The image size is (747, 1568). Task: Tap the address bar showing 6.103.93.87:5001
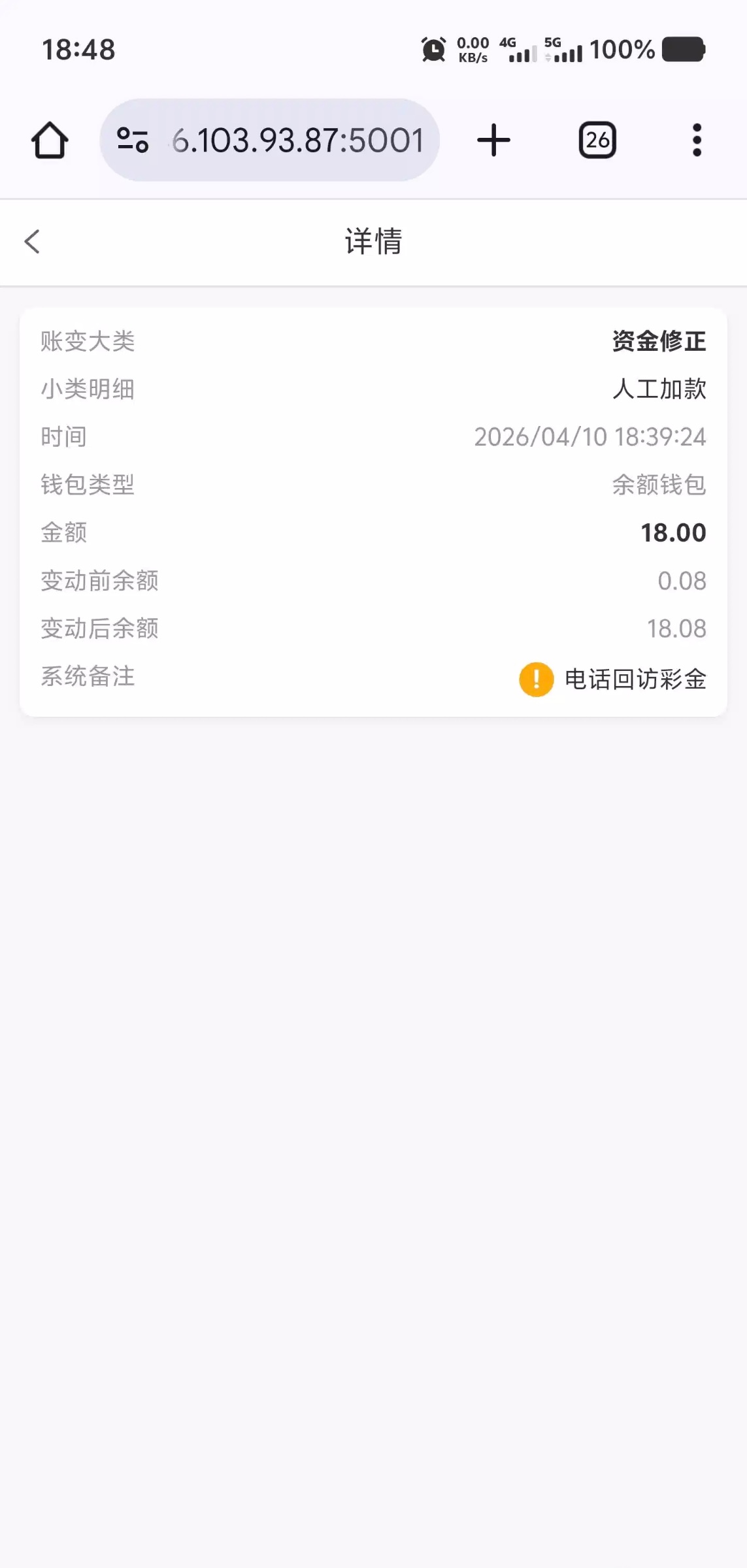[x=297, y=140]
